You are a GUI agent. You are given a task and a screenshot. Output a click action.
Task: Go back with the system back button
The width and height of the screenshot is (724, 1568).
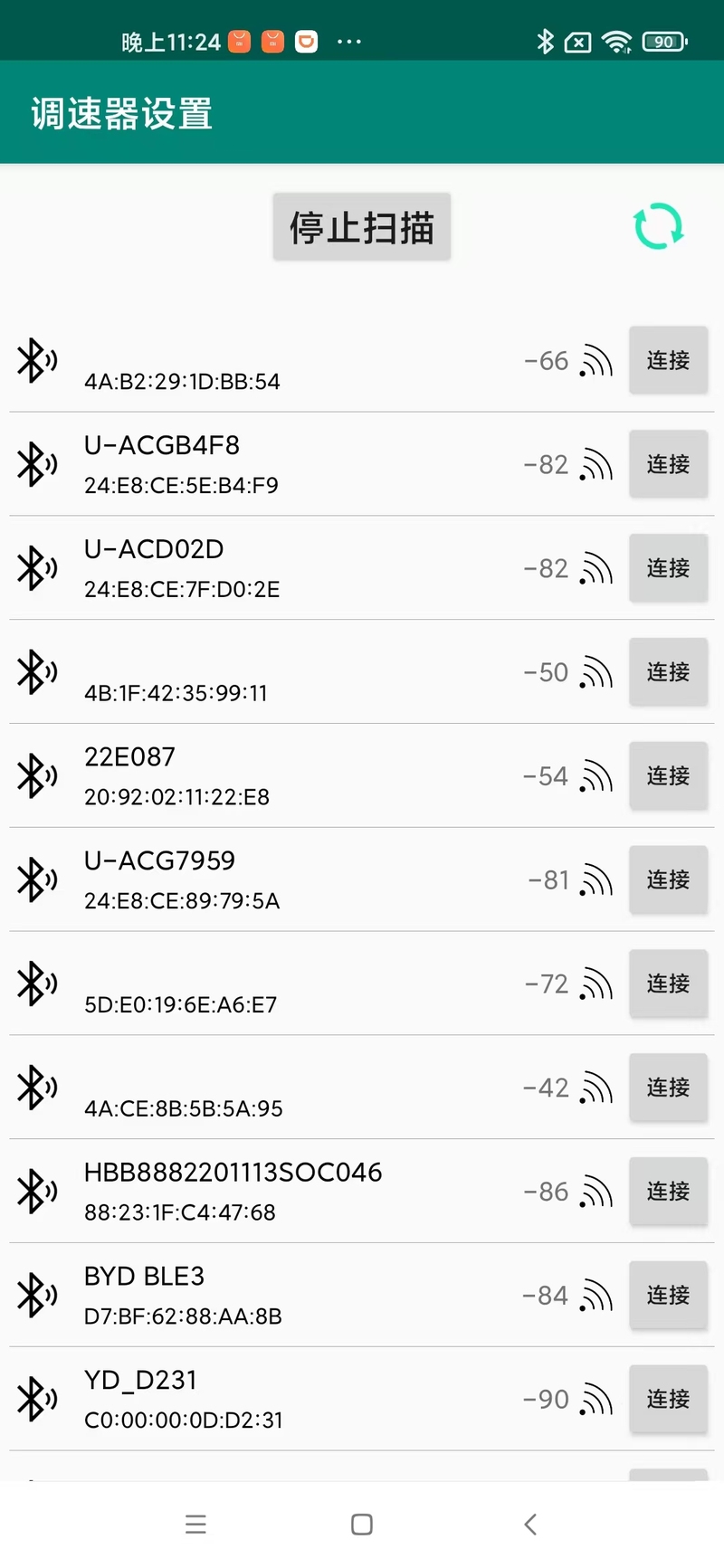530,1525
